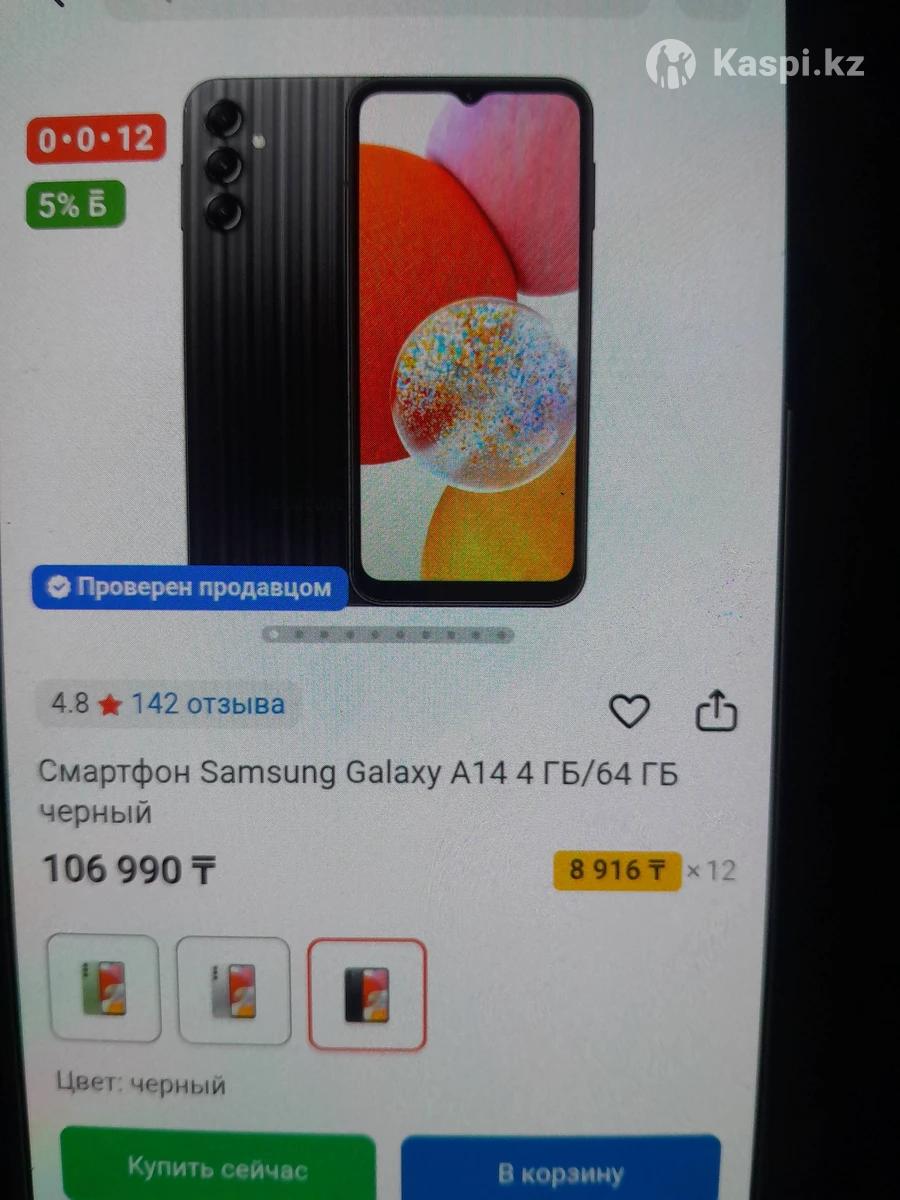The height and width of the screenshot is (1200, 900).
Task: Select the silver color variant
Action: click(x=234, y=991)
